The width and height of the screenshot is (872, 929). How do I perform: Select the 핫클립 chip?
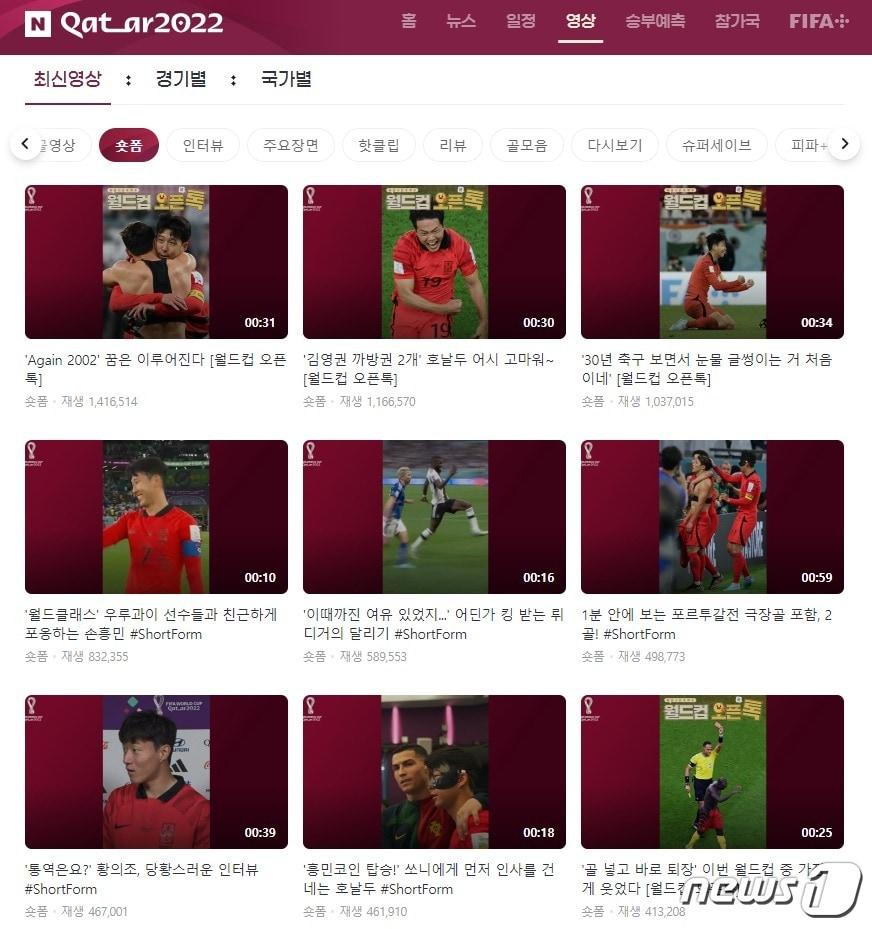[x=379, y=145]
